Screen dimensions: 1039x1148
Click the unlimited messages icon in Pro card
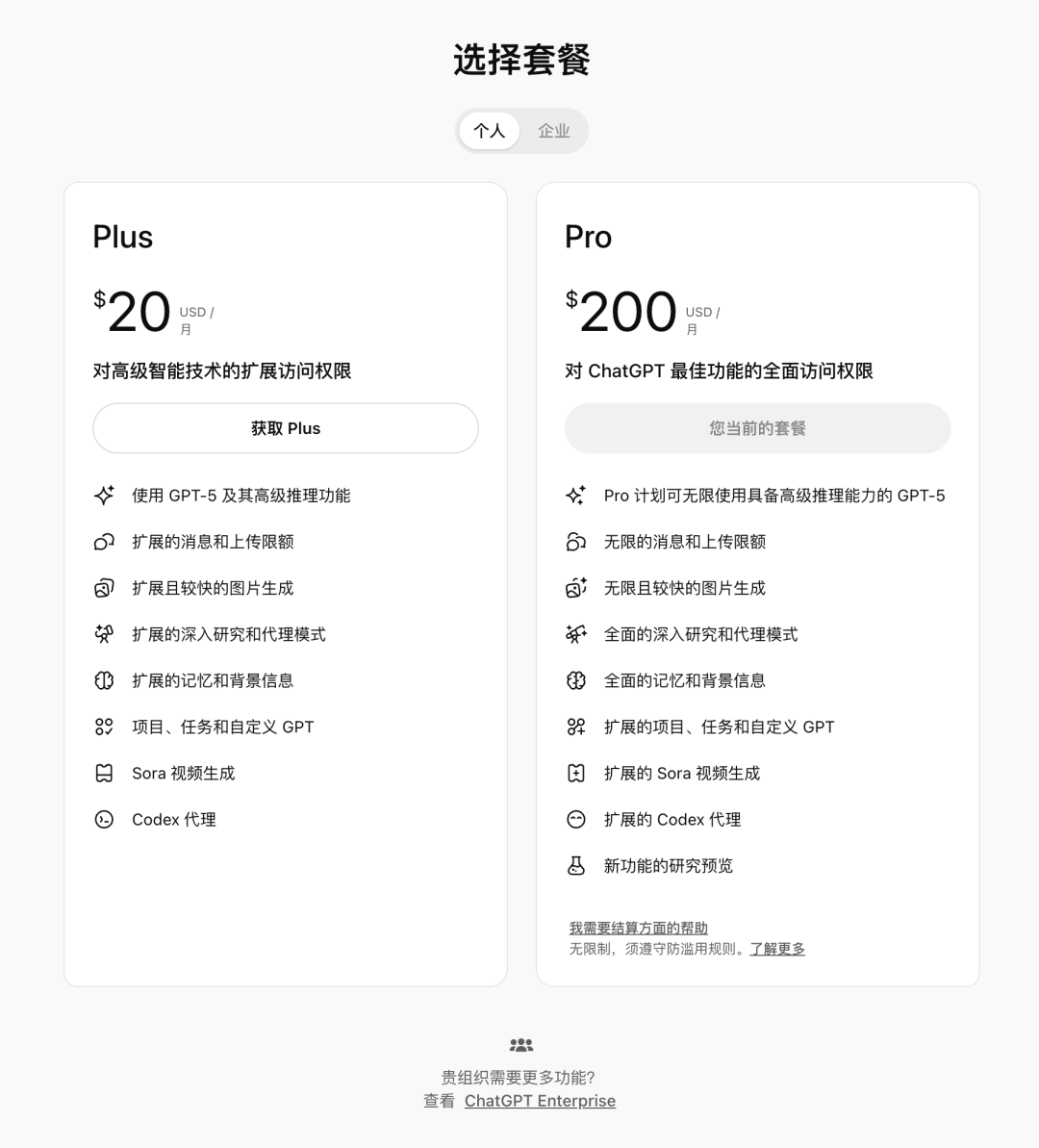click(576, 542)
